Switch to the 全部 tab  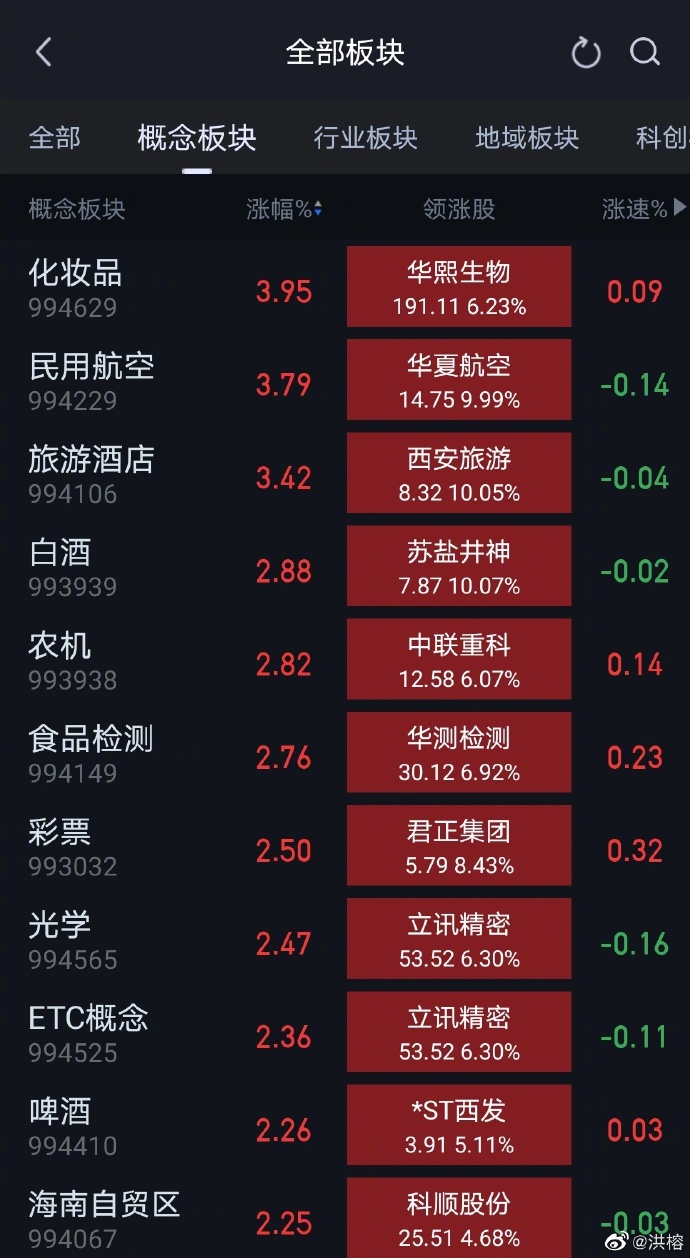point(54,138)
